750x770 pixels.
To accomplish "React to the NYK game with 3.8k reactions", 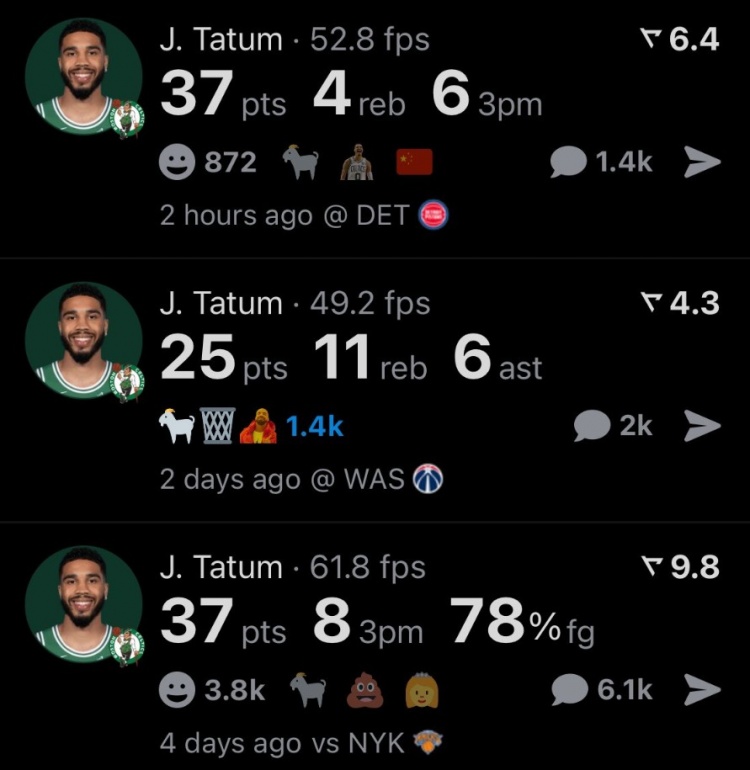I will coord(177,689).
